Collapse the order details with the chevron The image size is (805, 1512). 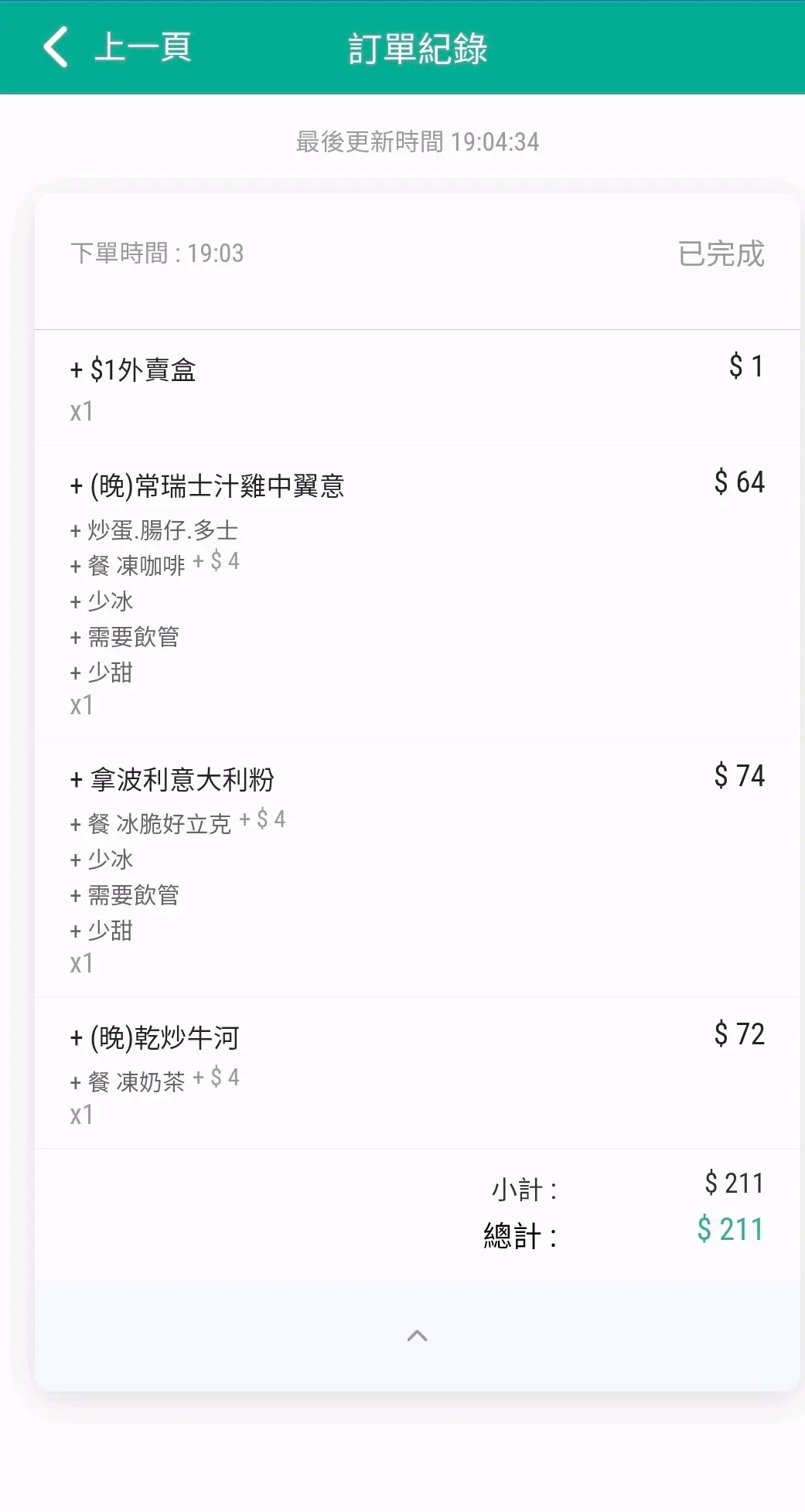click(417, 1336)
